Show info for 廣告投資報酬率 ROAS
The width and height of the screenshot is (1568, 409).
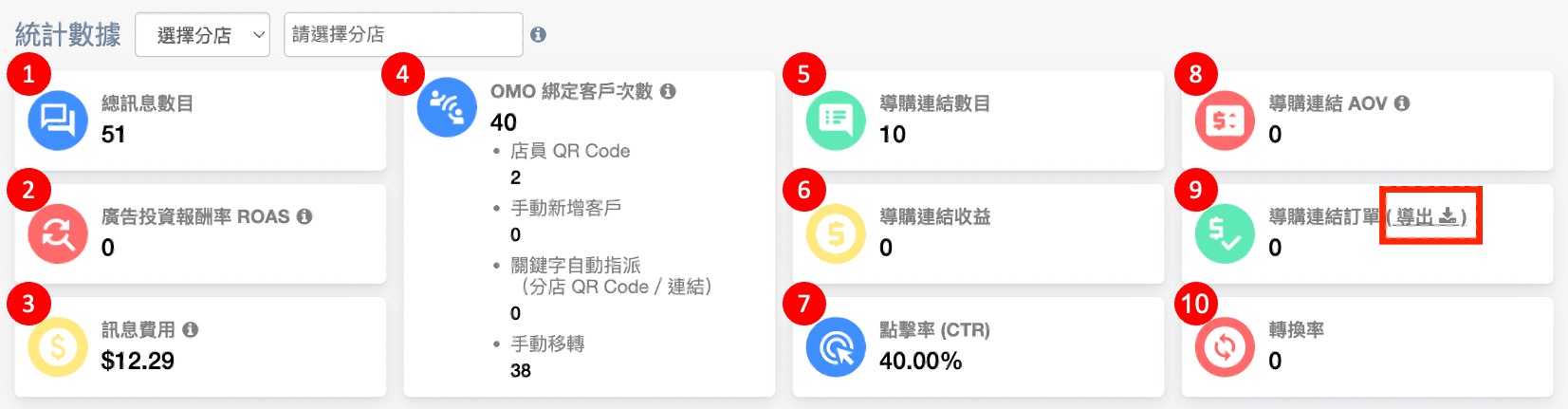point(304,216)
